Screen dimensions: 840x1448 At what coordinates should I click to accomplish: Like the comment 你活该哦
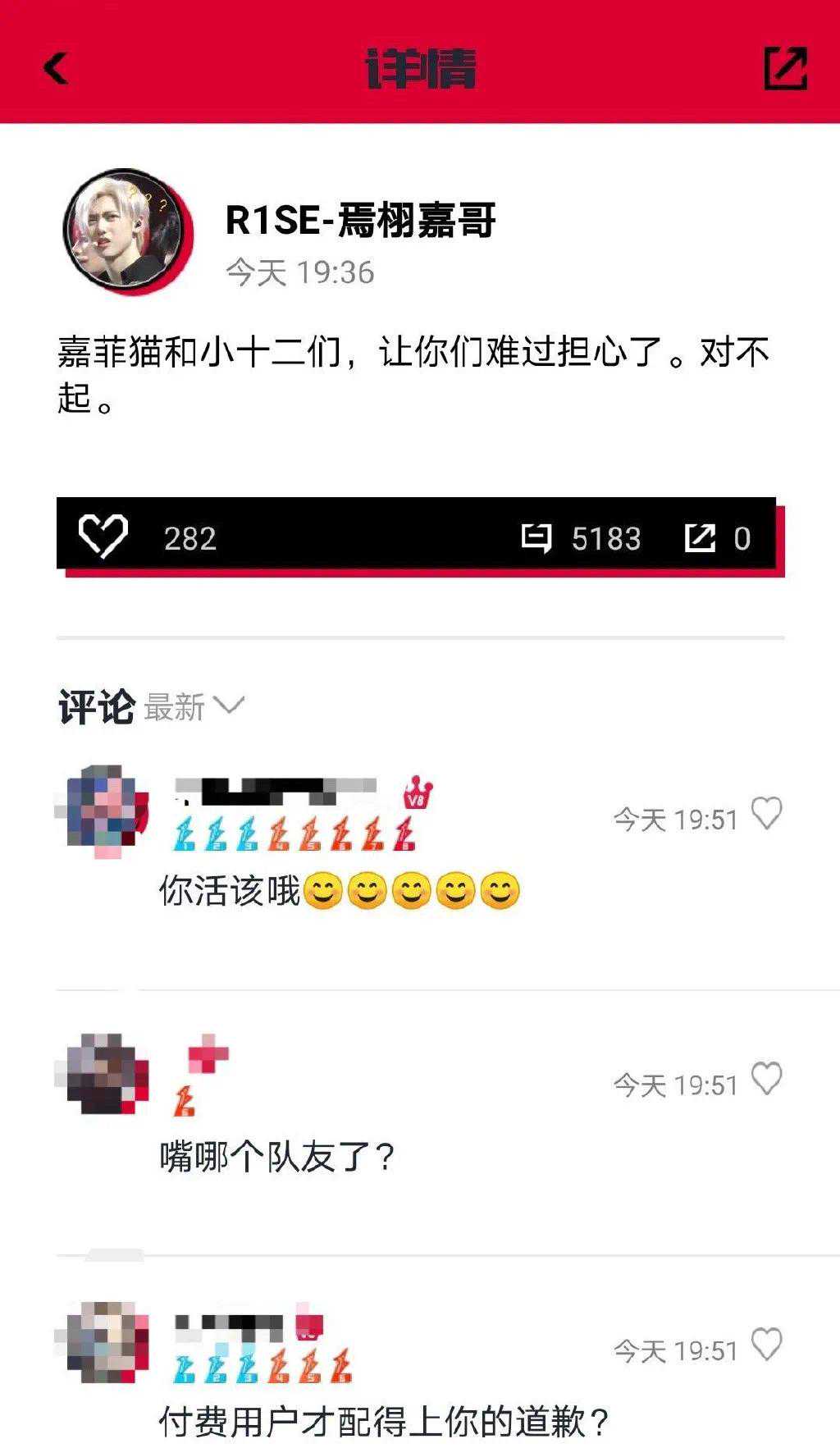pyautogui.click(x=767, y=814)
